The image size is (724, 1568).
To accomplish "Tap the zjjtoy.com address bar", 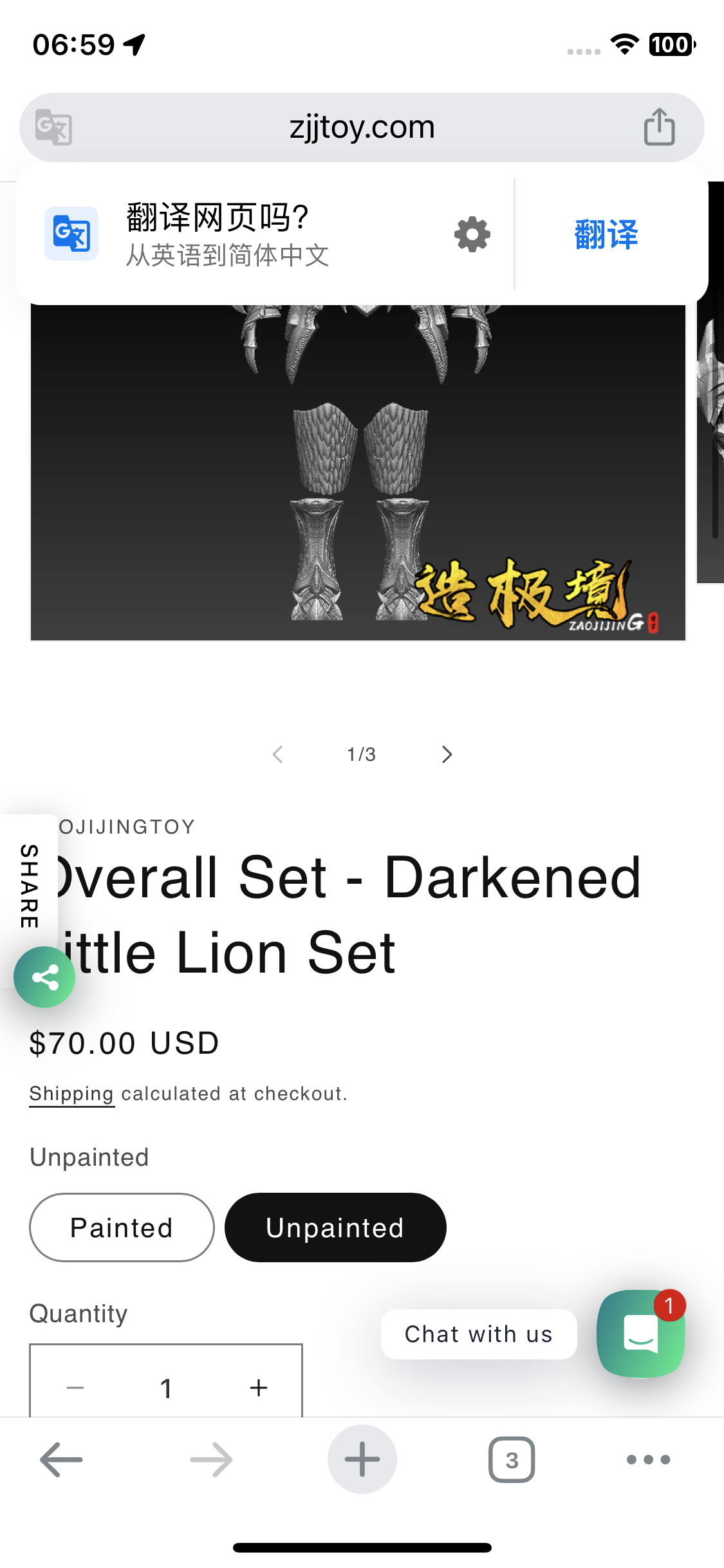I will (362, 127).
